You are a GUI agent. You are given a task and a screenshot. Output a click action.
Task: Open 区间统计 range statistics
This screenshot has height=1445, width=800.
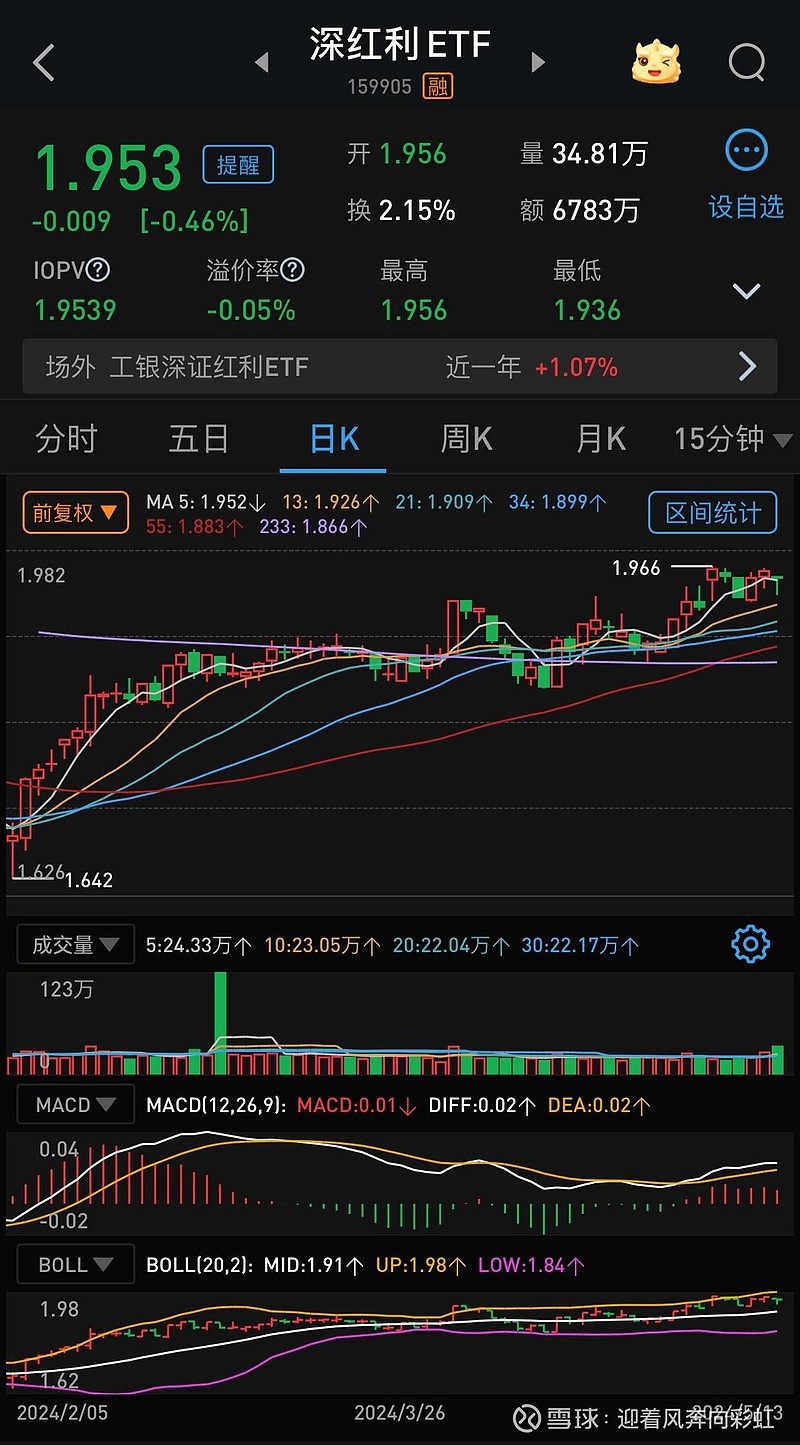[x=713, y=512]
